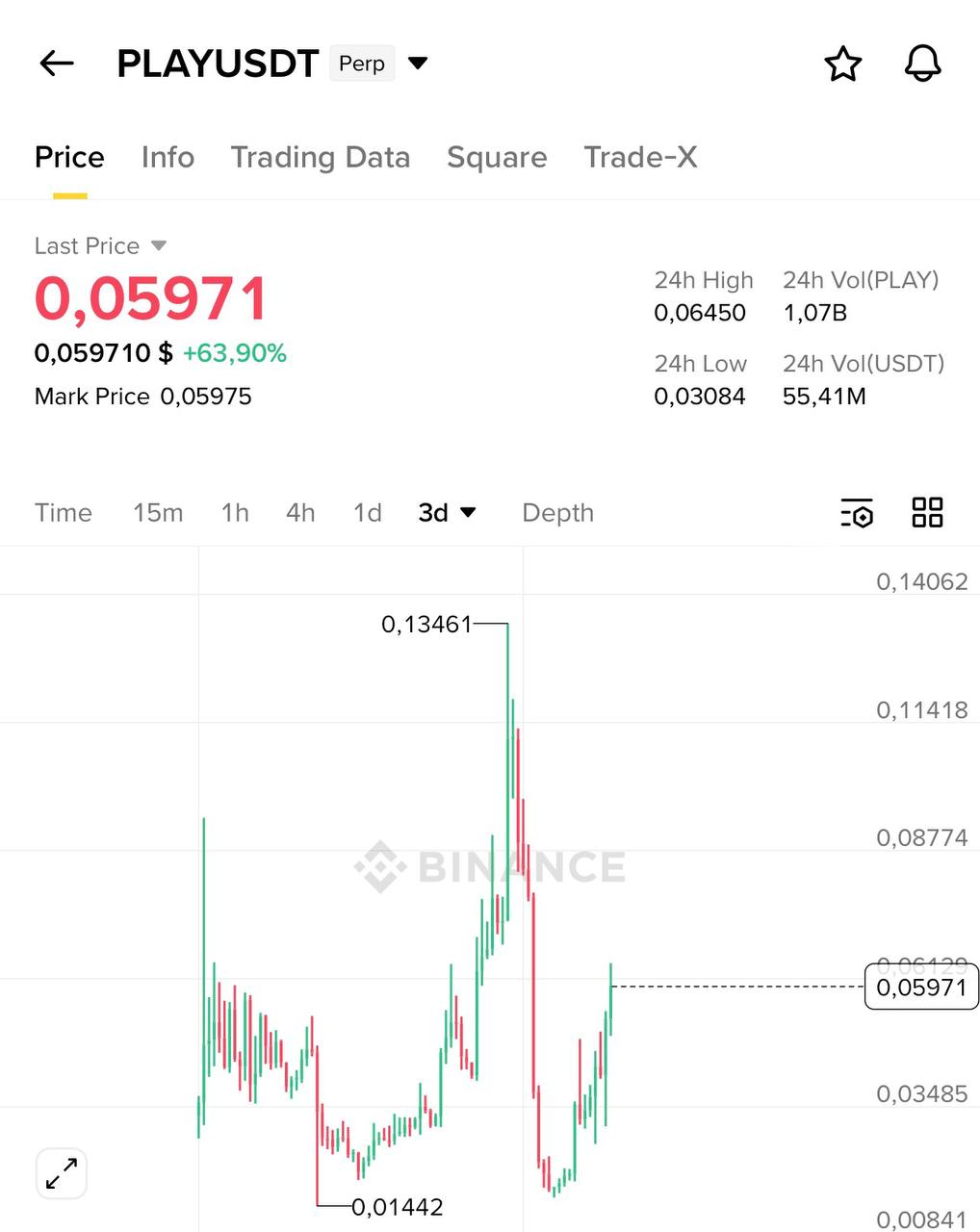Tap the 0,05971 price tag on chart
This screenshot has height=1232, width=980.
click(x=919, y=987)
